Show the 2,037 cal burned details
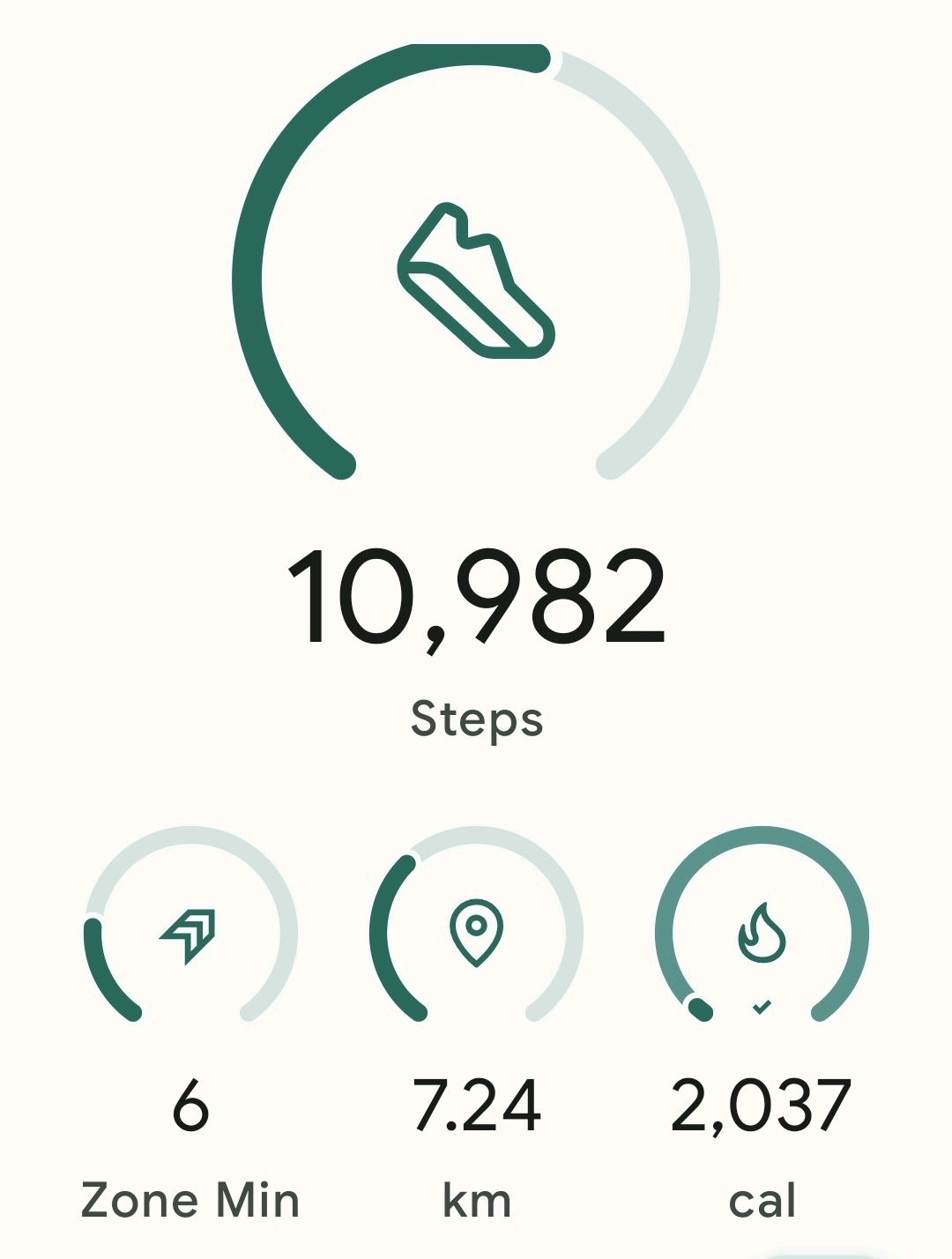 click(x=762, y=935)
